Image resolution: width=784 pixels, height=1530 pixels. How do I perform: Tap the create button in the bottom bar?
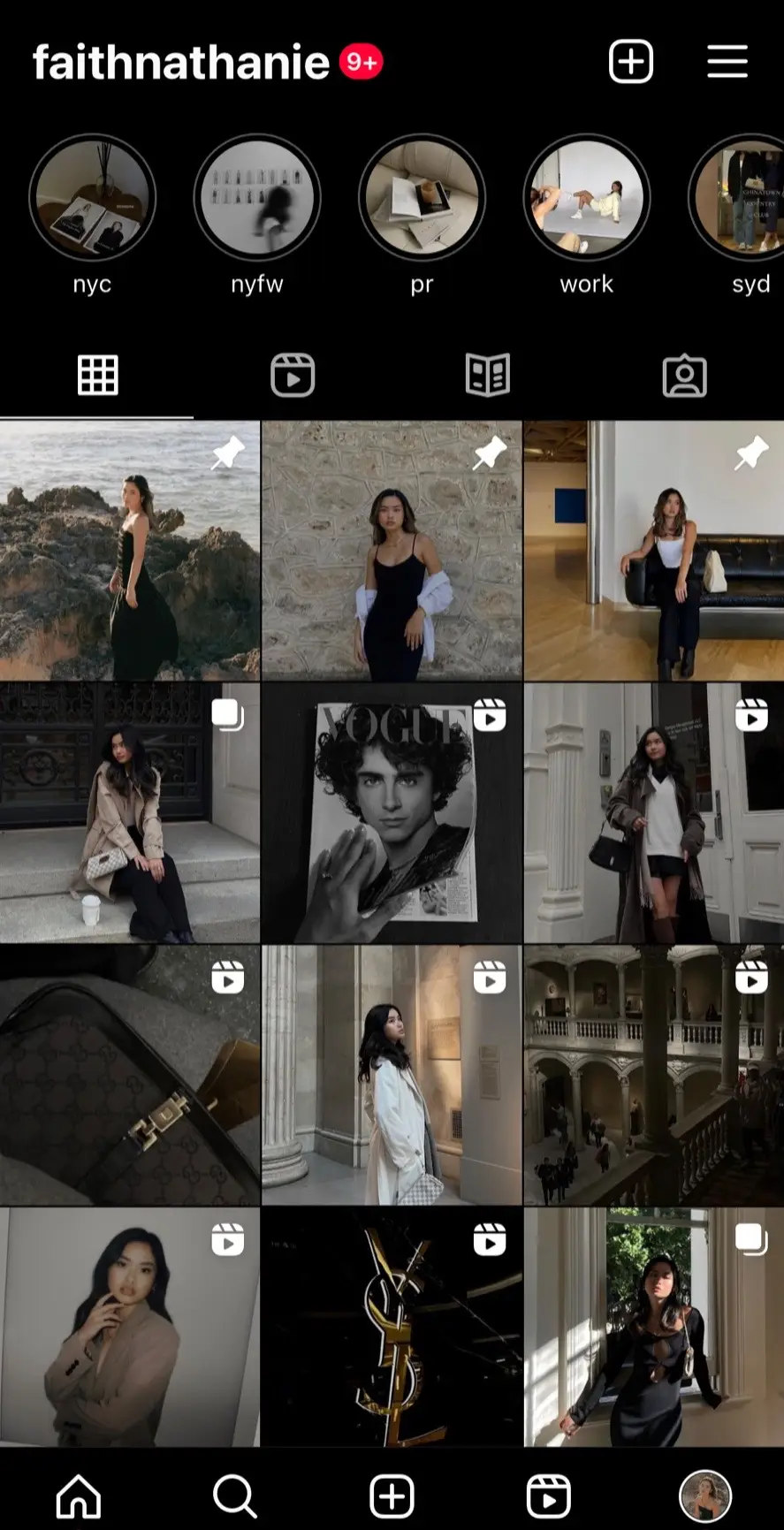pos(392,1496)
